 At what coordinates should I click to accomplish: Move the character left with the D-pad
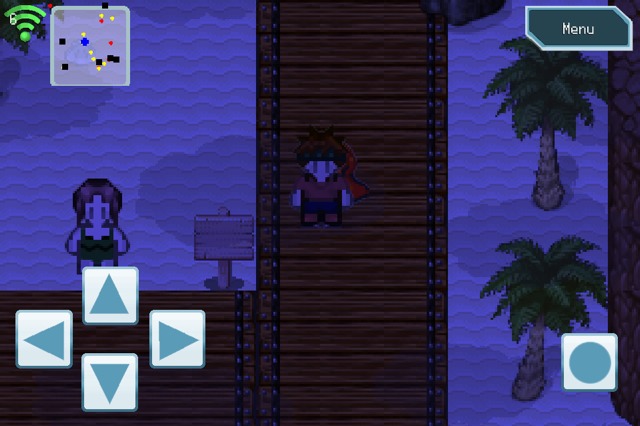[44, 340]
